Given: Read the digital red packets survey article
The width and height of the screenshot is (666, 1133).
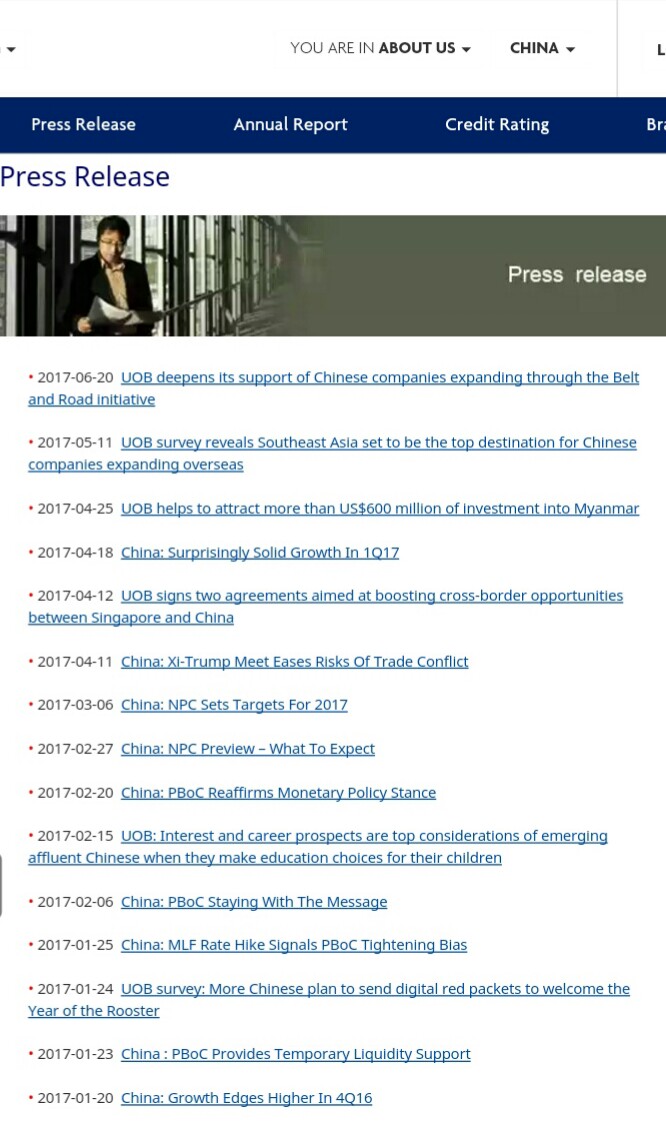Looking at the screenshot, I should click(329, 999).
